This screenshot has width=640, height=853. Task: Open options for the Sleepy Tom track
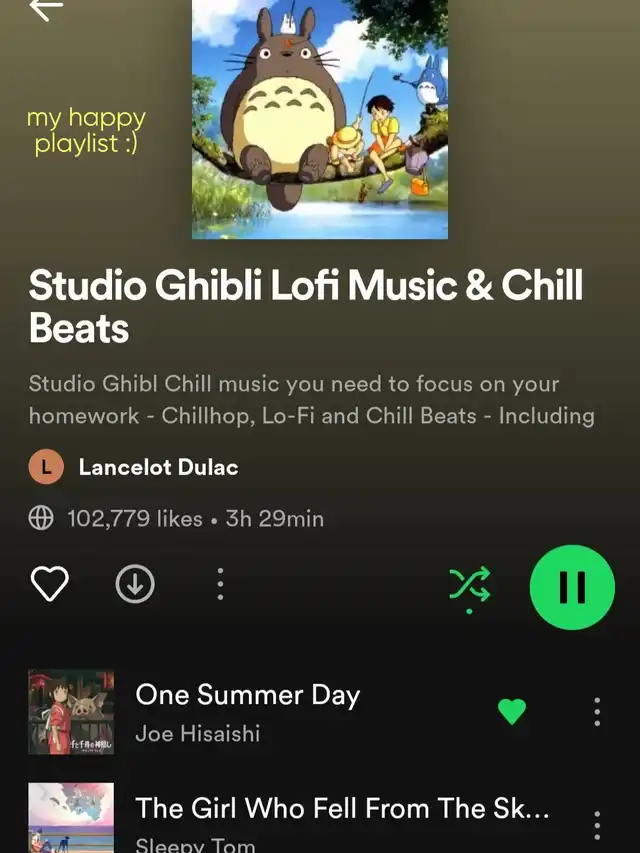click(597, 825)
